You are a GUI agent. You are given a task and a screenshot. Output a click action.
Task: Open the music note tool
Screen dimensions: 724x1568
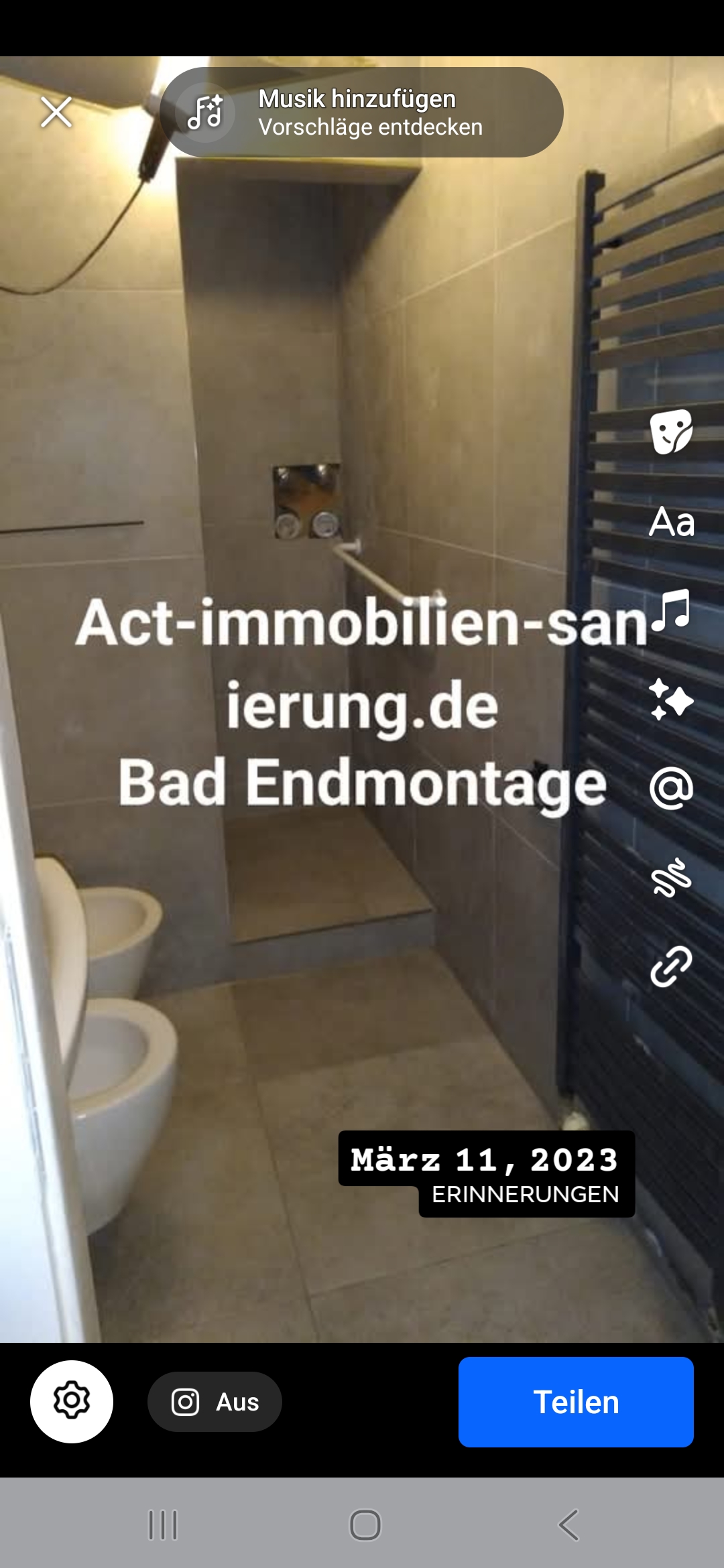pos(671,610)
